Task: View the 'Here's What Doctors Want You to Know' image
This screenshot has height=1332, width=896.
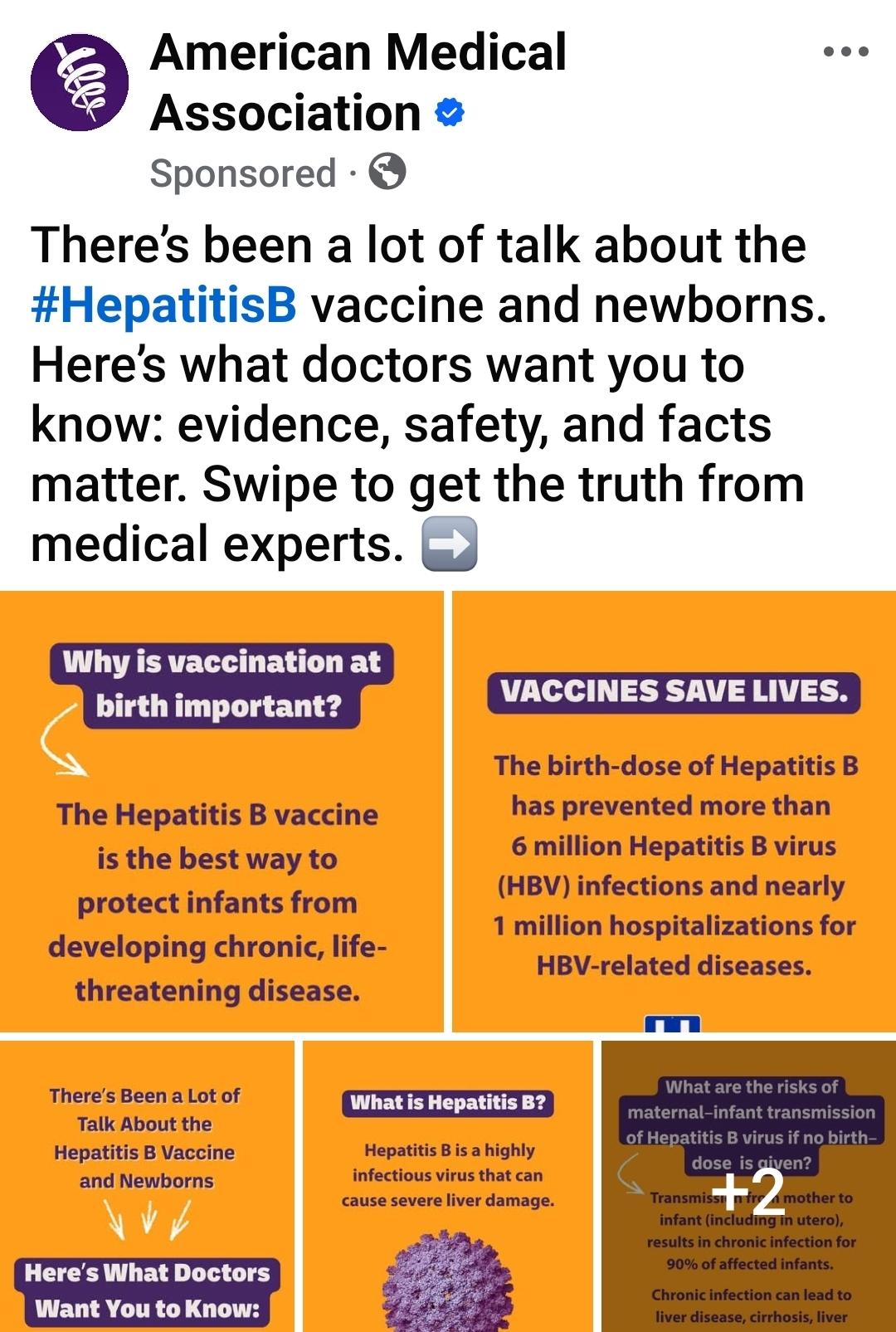Action: (147, 1185)
